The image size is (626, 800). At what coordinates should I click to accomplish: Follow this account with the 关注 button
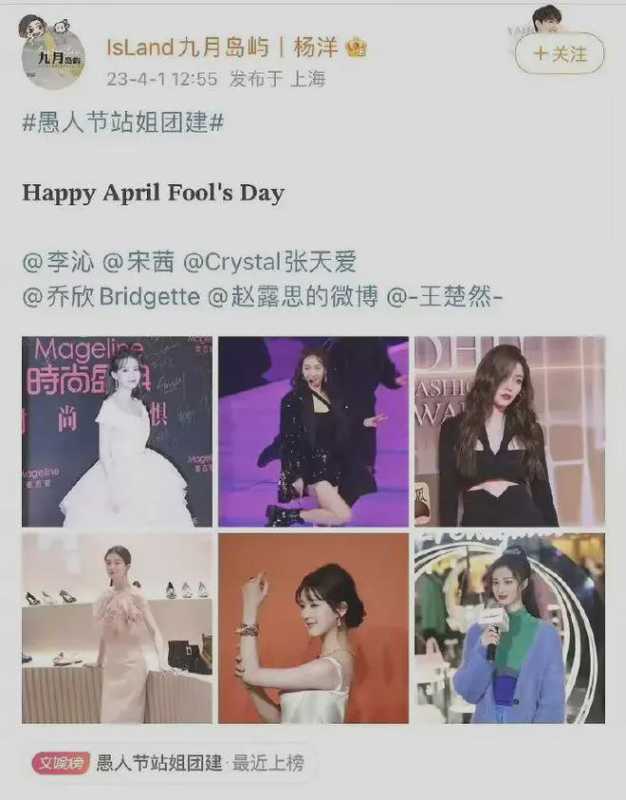click(559, 54)
